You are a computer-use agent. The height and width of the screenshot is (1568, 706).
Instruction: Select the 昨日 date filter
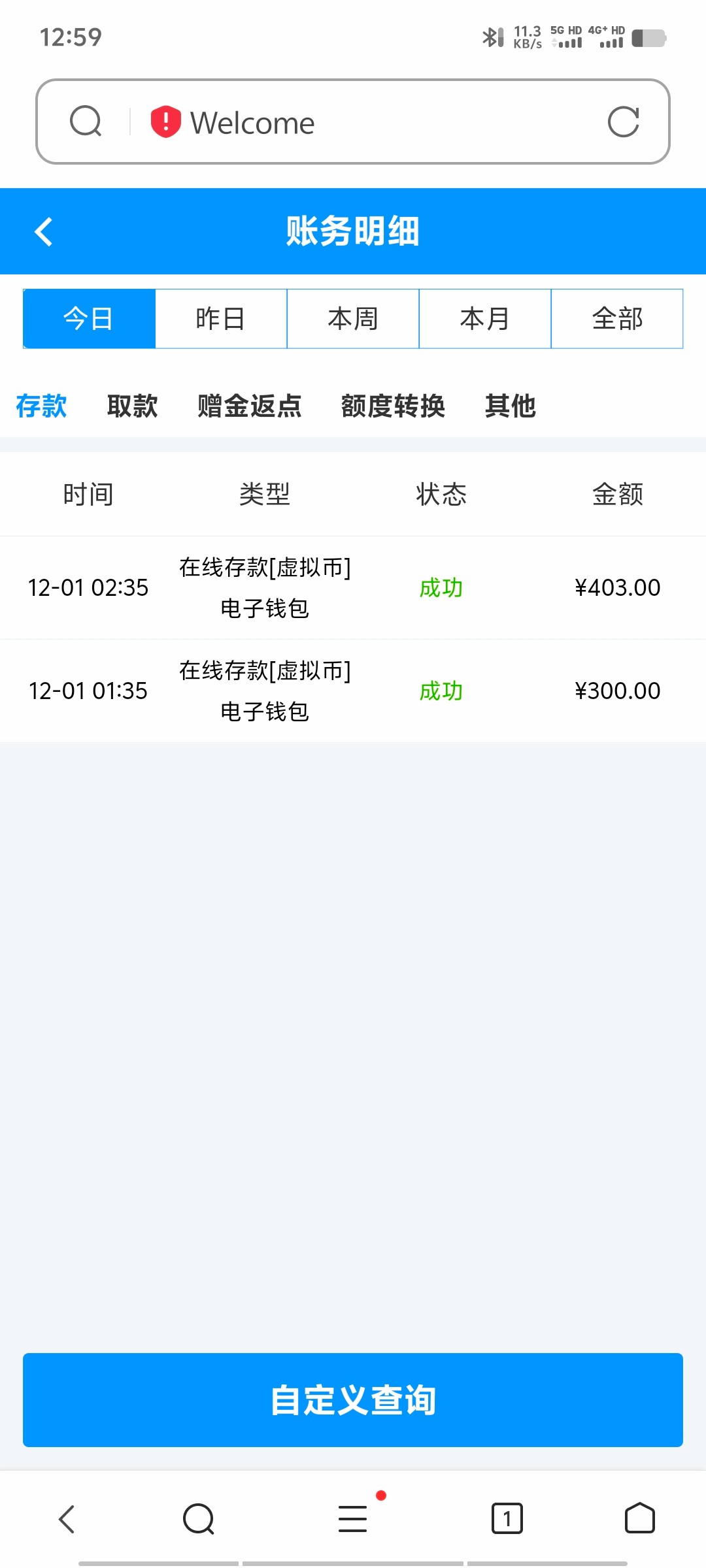[221, 318]
